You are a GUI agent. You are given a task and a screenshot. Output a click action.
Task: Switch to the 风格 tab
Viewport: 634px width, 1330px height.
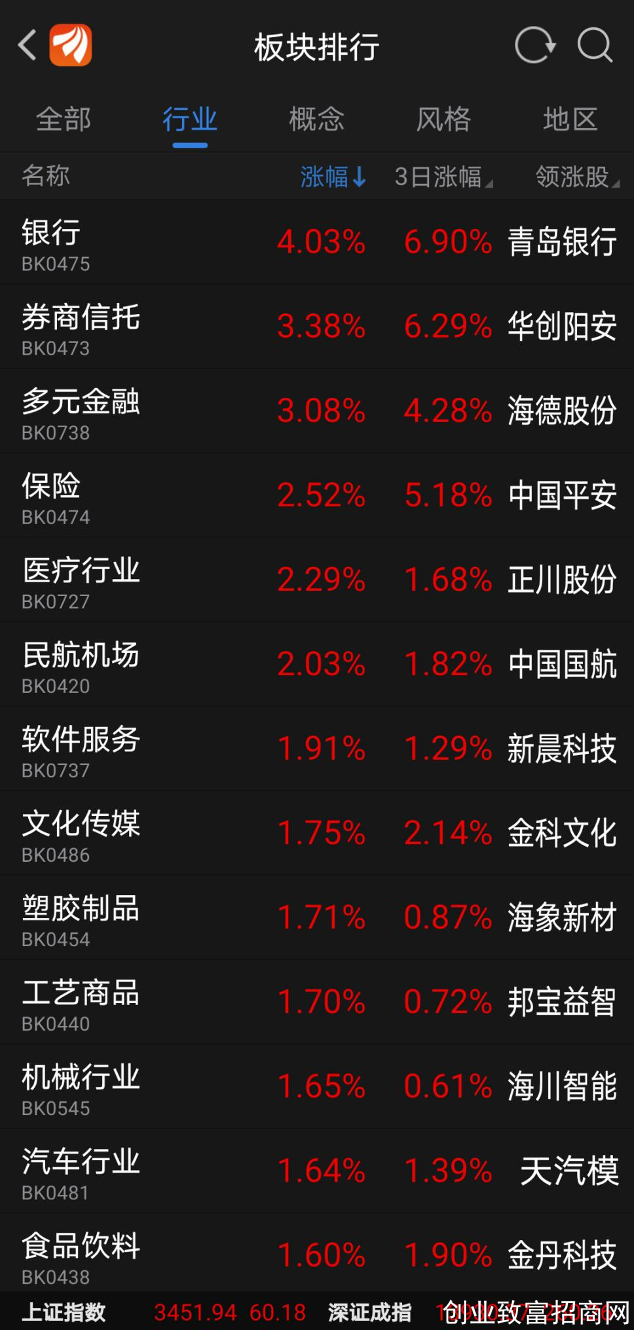(x=443, y=120)
